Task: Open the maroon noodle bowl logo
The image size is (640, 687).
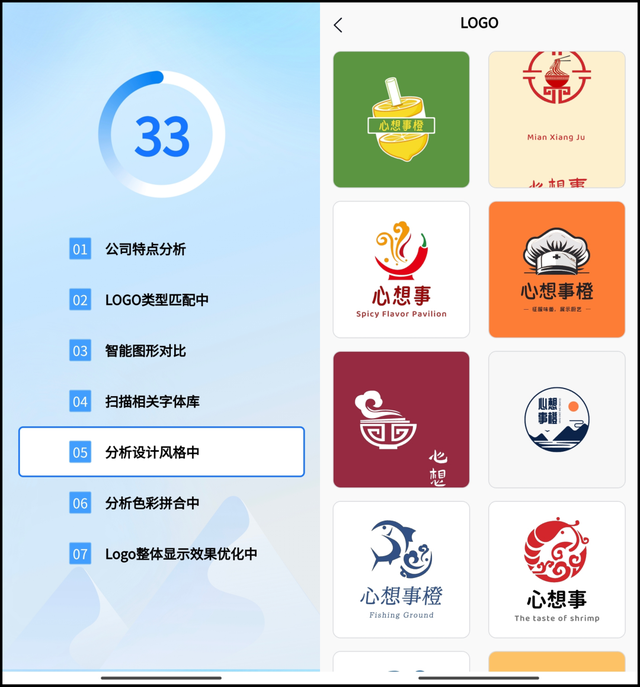Action: (401, 419)
